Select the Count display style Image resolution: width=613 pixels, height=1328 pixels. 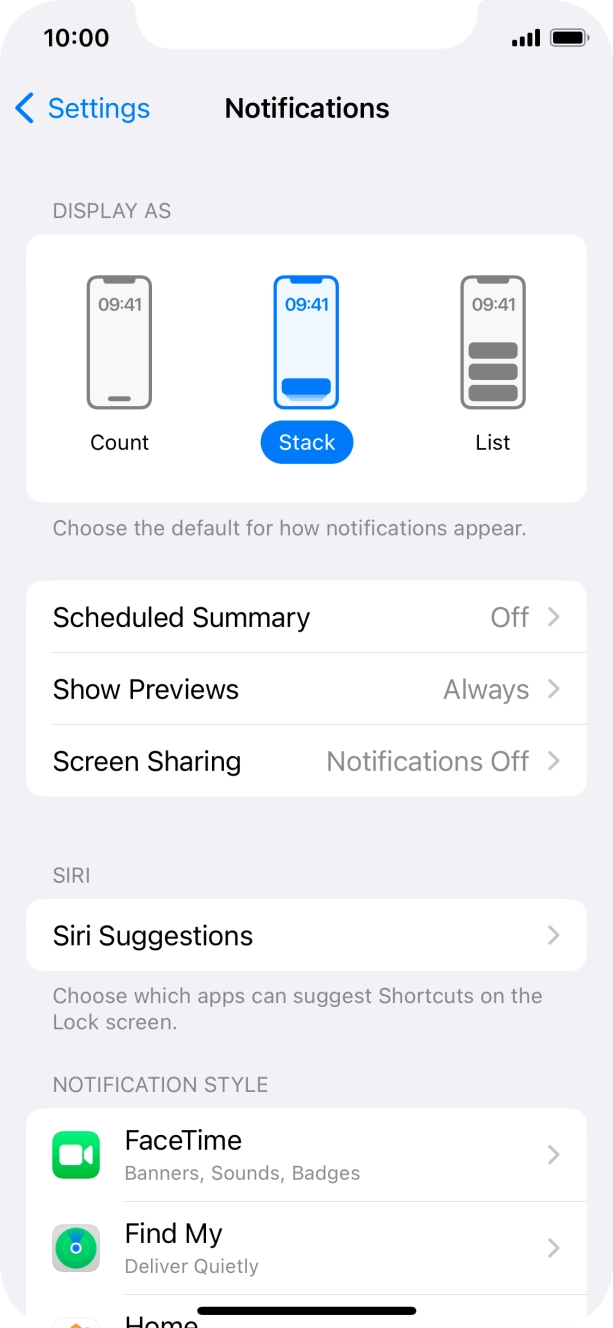[x=119, y=366]
